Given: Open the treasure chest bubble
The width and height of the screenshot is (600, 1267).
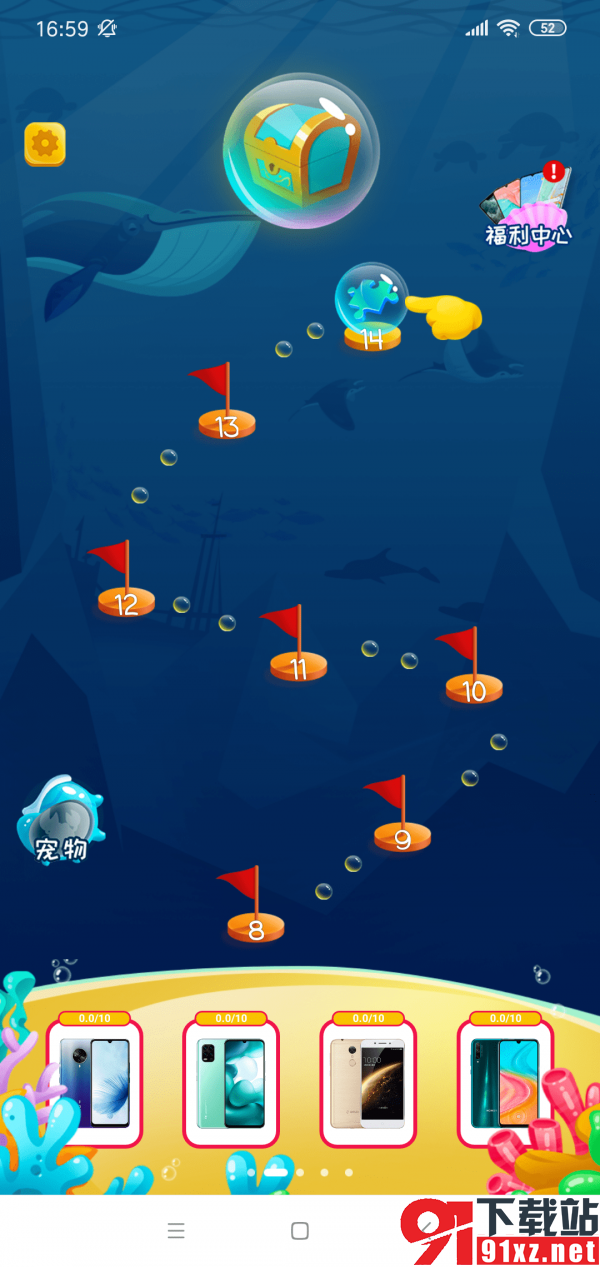Looking at the screenshot, I should (x=300, y=152).
